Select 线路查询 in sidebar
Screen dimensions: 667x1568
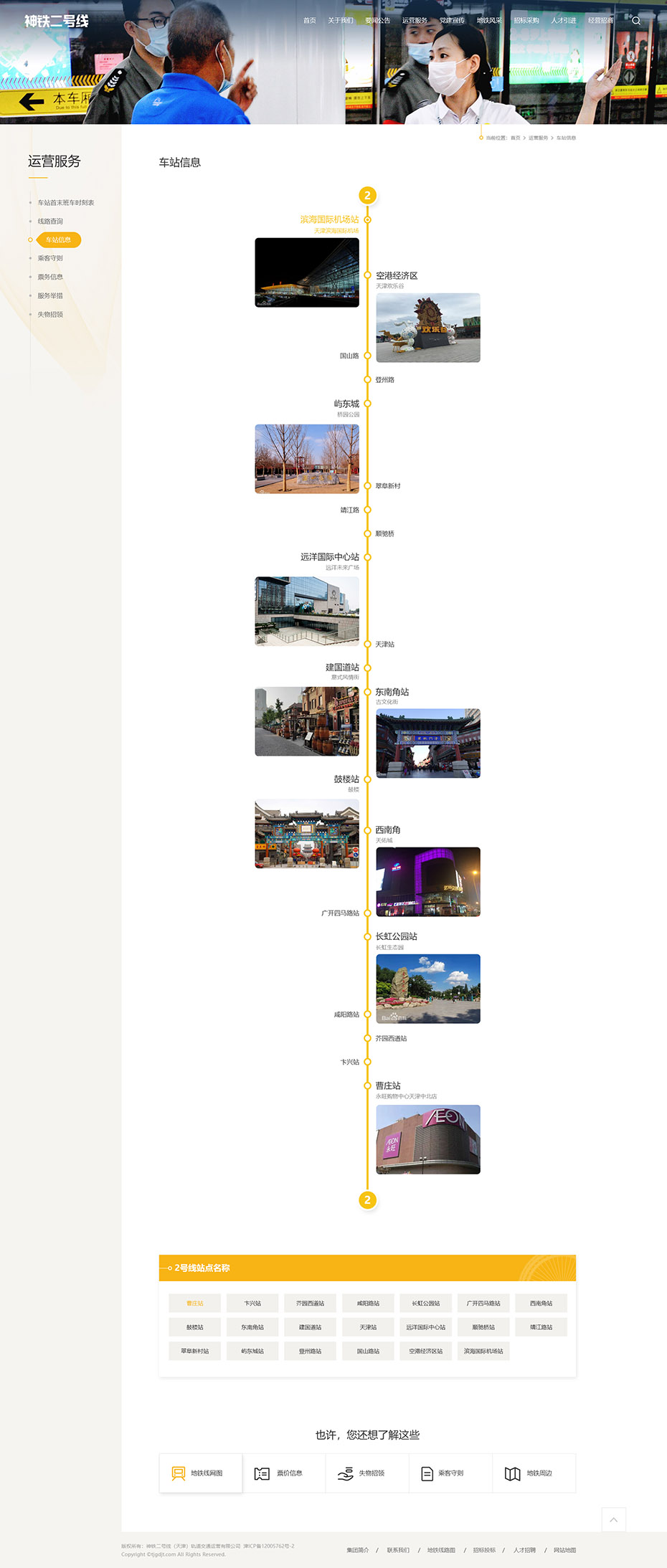point(50,222)
